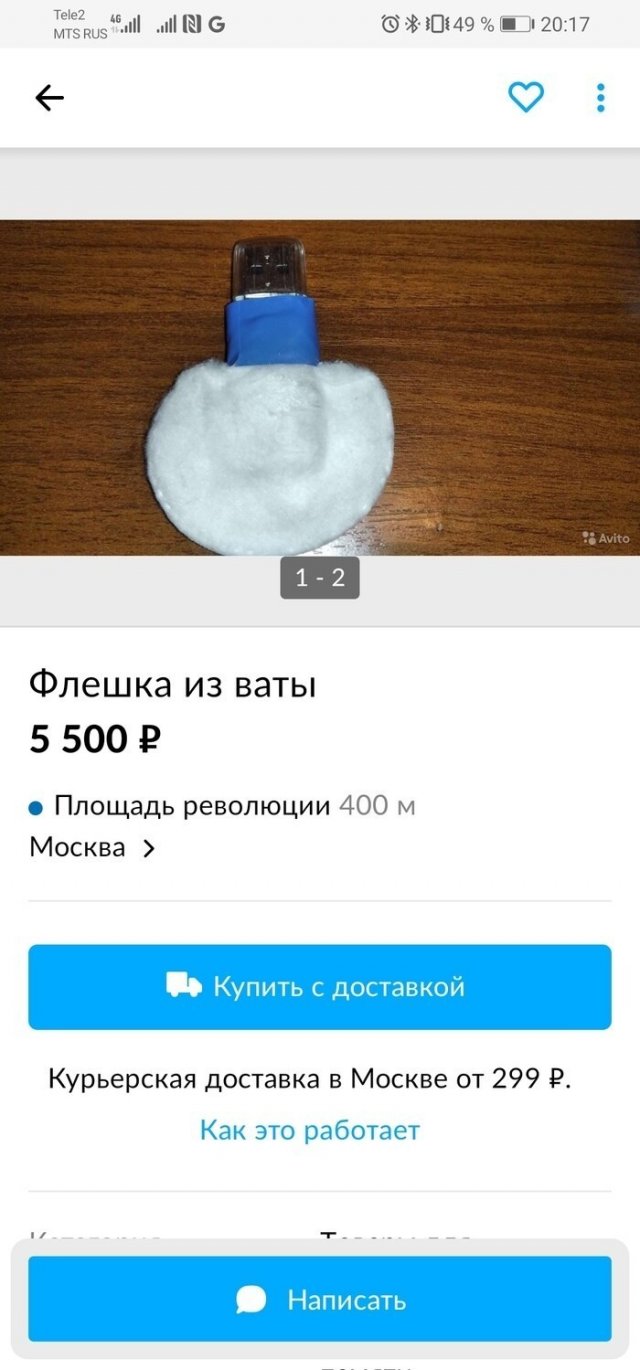Image resolution: width=640 pixels, height=1370 pixels.
Task: Add this listing to favorites
Action: 525,97
